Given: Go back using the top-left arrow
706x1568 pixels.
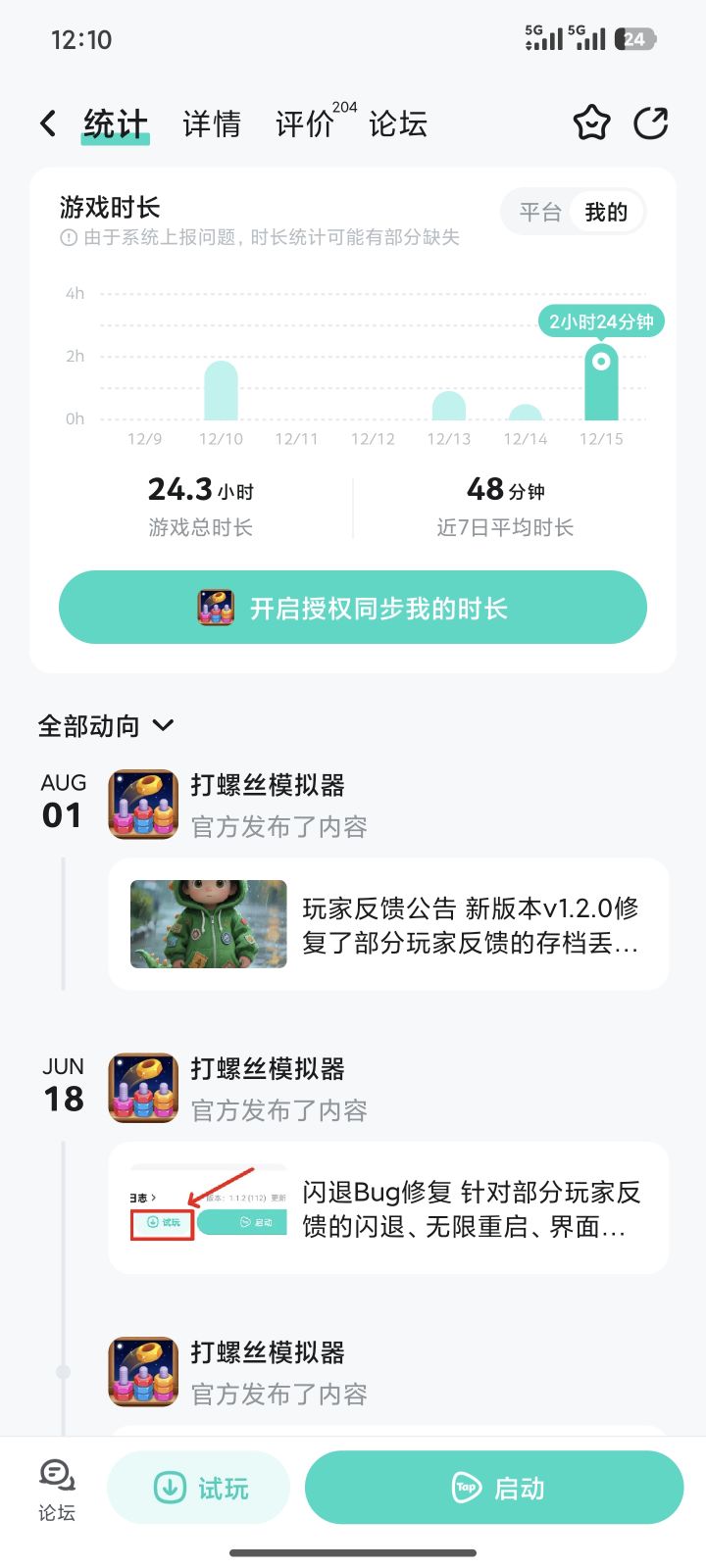Looking at the screenshot, I should [48, 123].
